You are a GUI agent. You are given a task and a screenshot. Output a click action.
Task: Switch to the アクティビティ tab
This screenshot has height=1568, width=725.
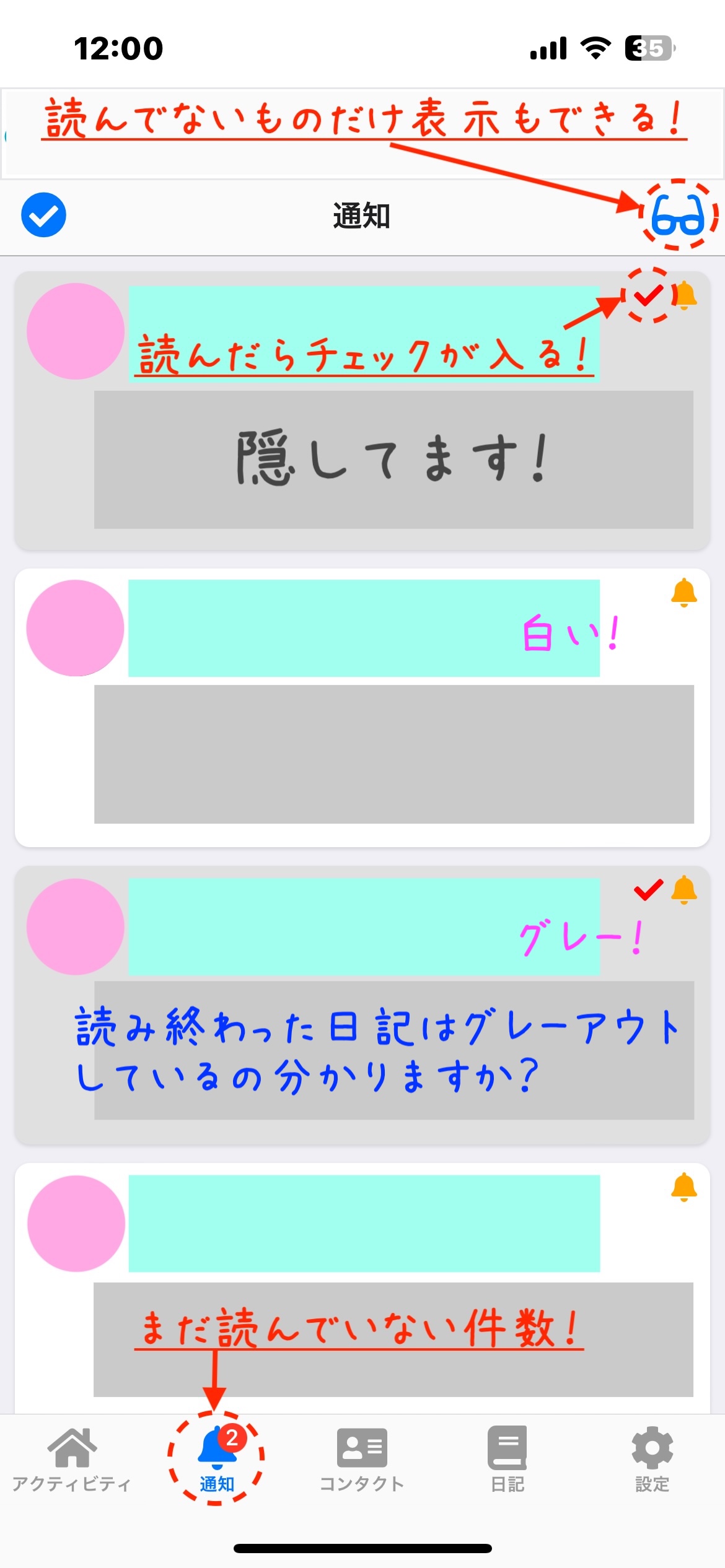tap(72, 1460)
